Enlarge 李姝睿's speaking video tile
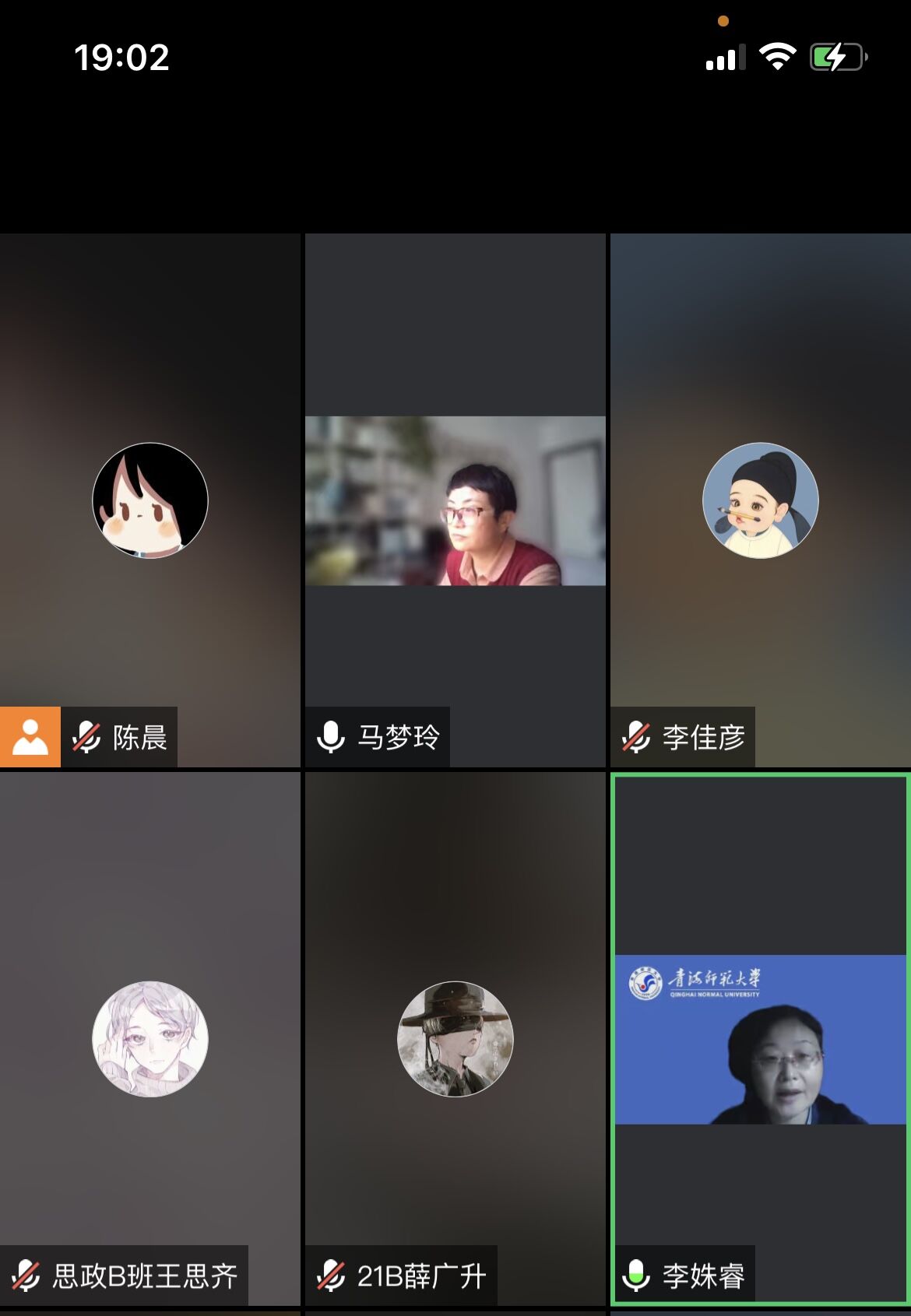The image size is (911, 1316). (760, 1039)
